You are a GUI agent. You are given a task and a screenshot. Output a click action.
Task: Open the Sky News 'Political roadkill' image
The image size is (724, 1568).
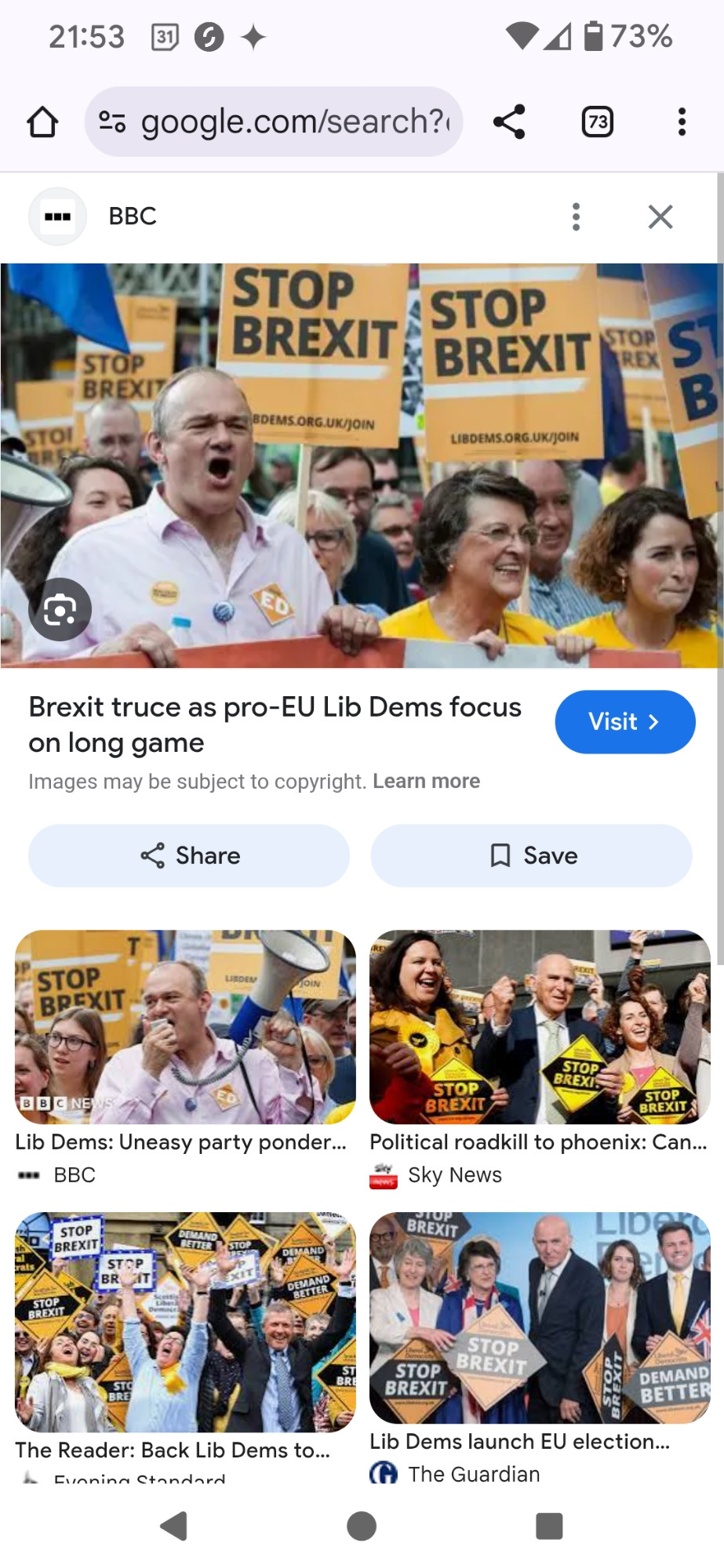(x=540, y=1027)
